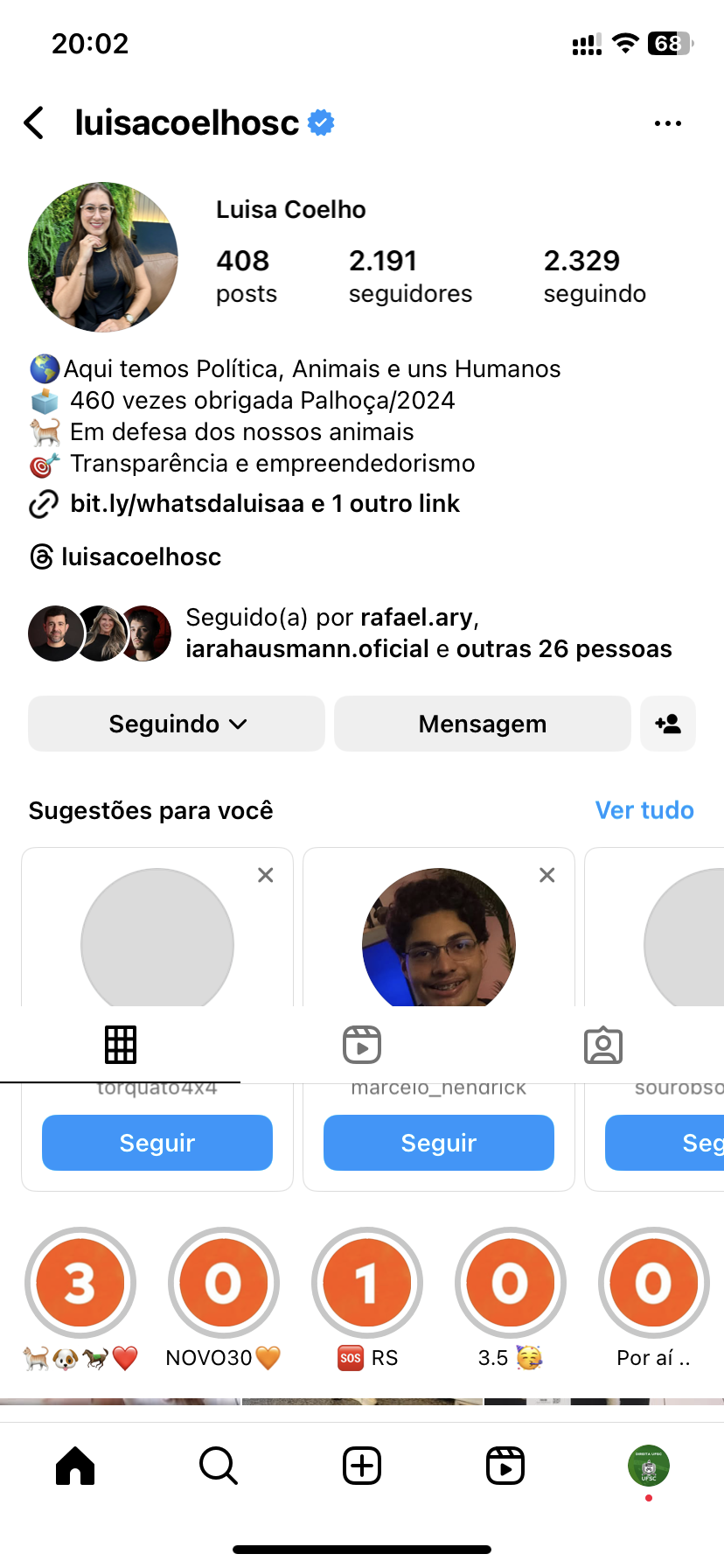Switch to the tagged photos tab
Screen dimensions: 724x1568
(x=603, y=1045)
